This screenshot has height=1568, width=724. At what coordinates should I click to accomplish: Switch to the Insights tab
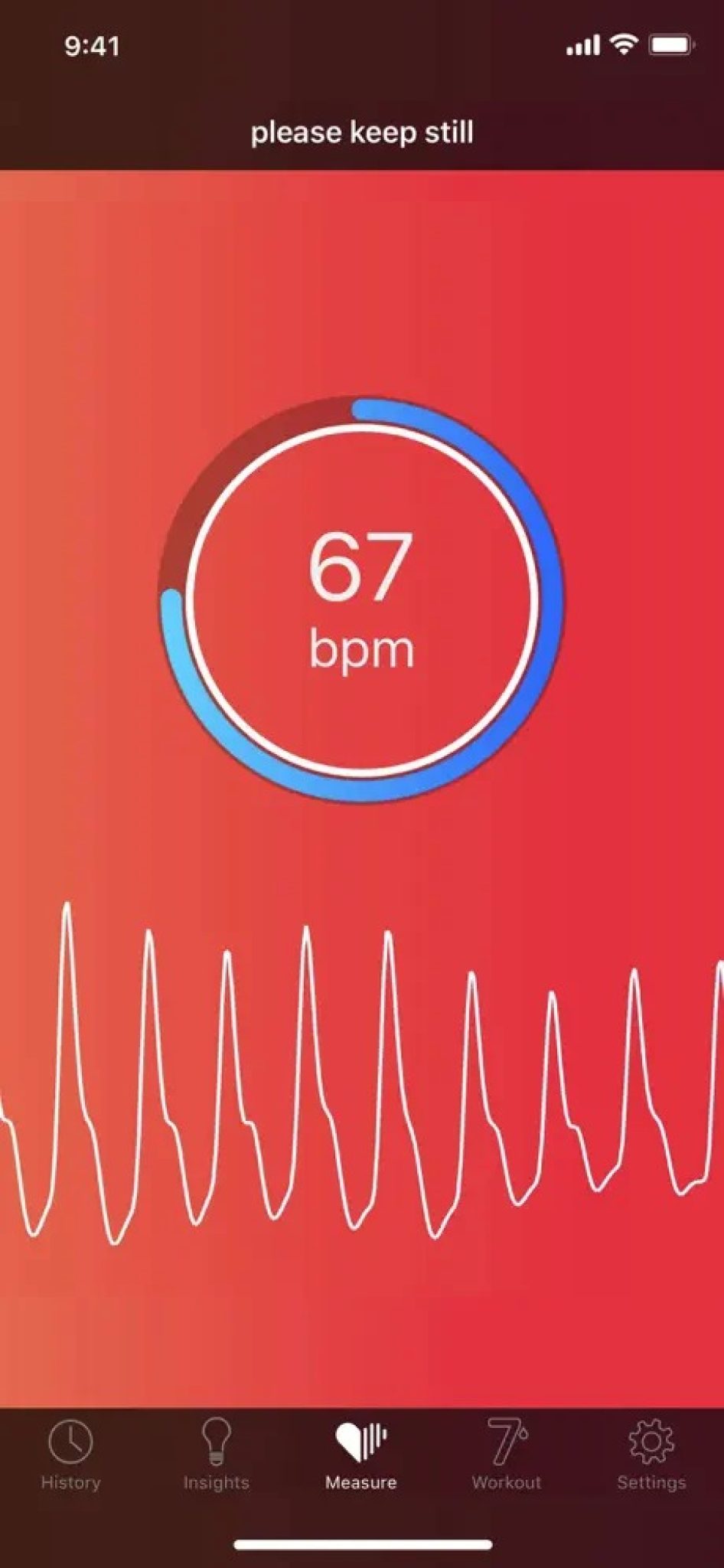[217, 1456]
